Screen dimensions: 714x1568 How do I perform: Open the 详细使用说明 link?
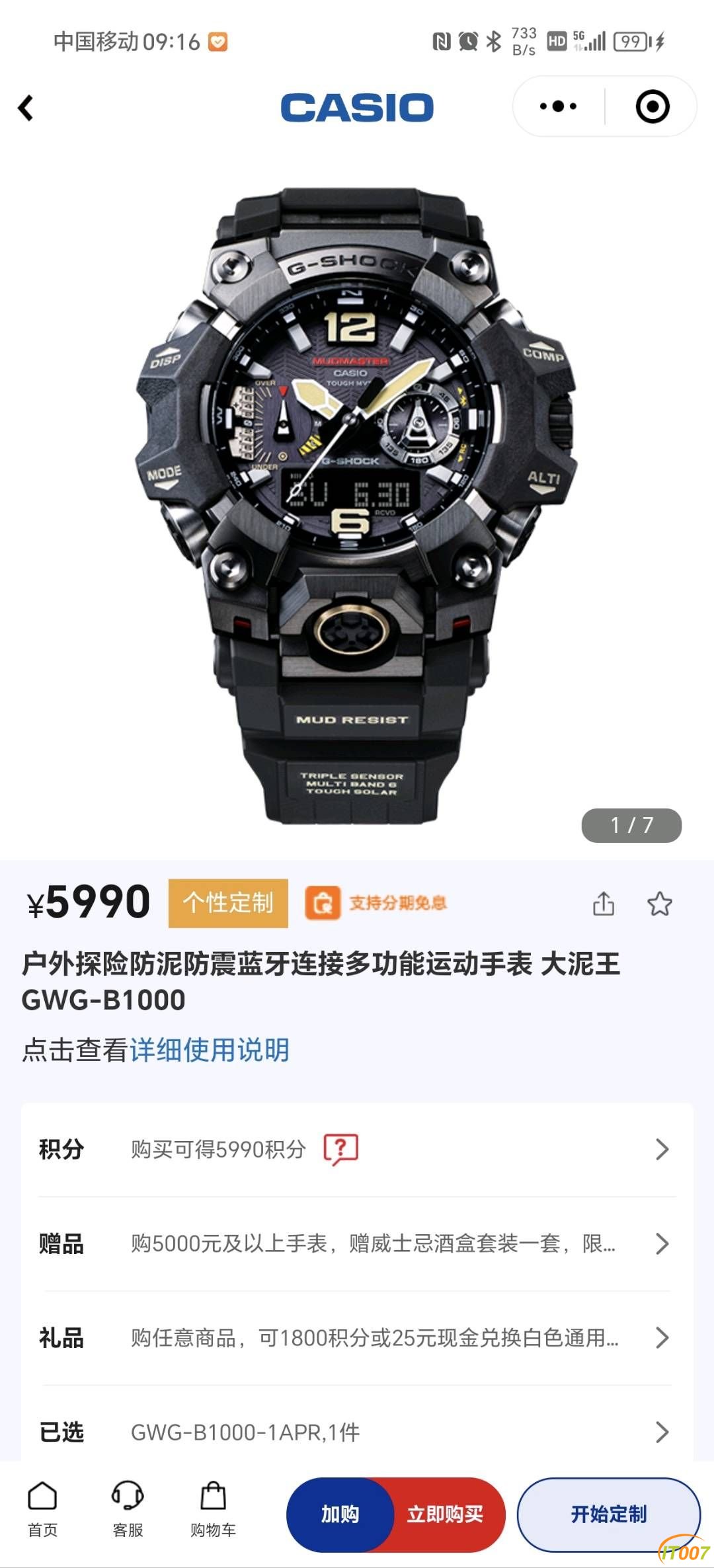210,1050
